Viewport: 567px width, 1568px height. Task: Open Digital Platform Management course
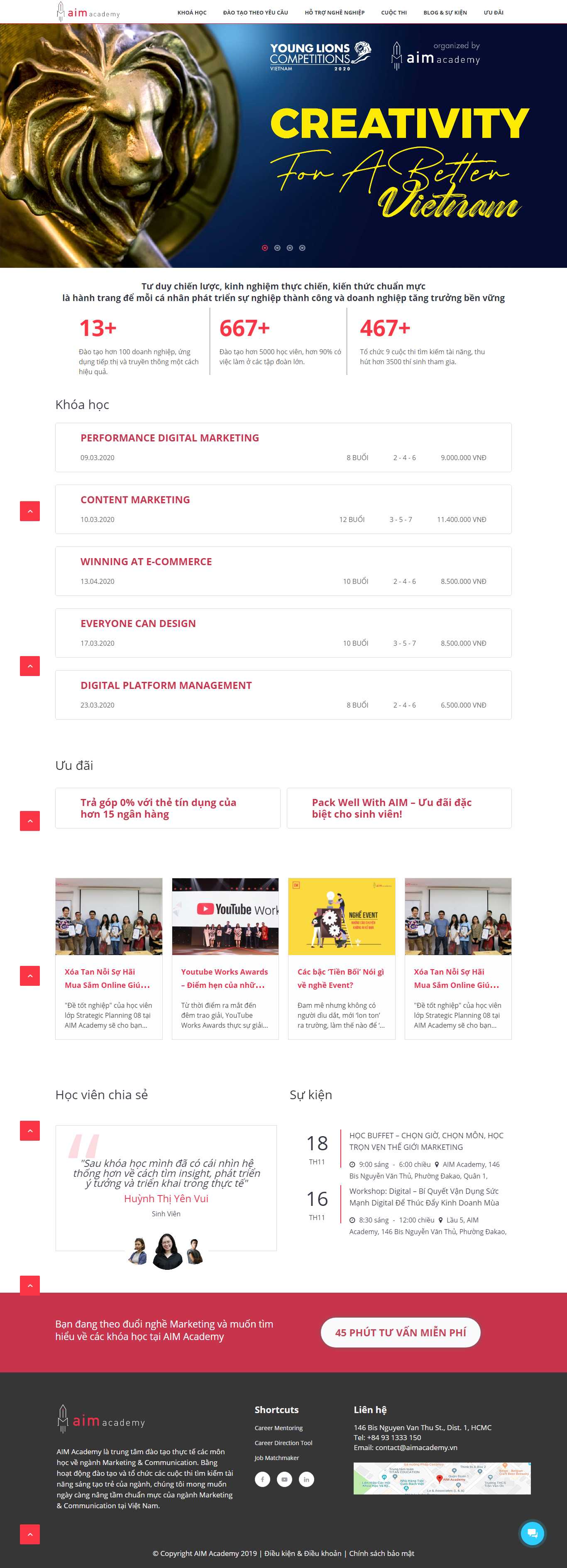click(166, 686)
